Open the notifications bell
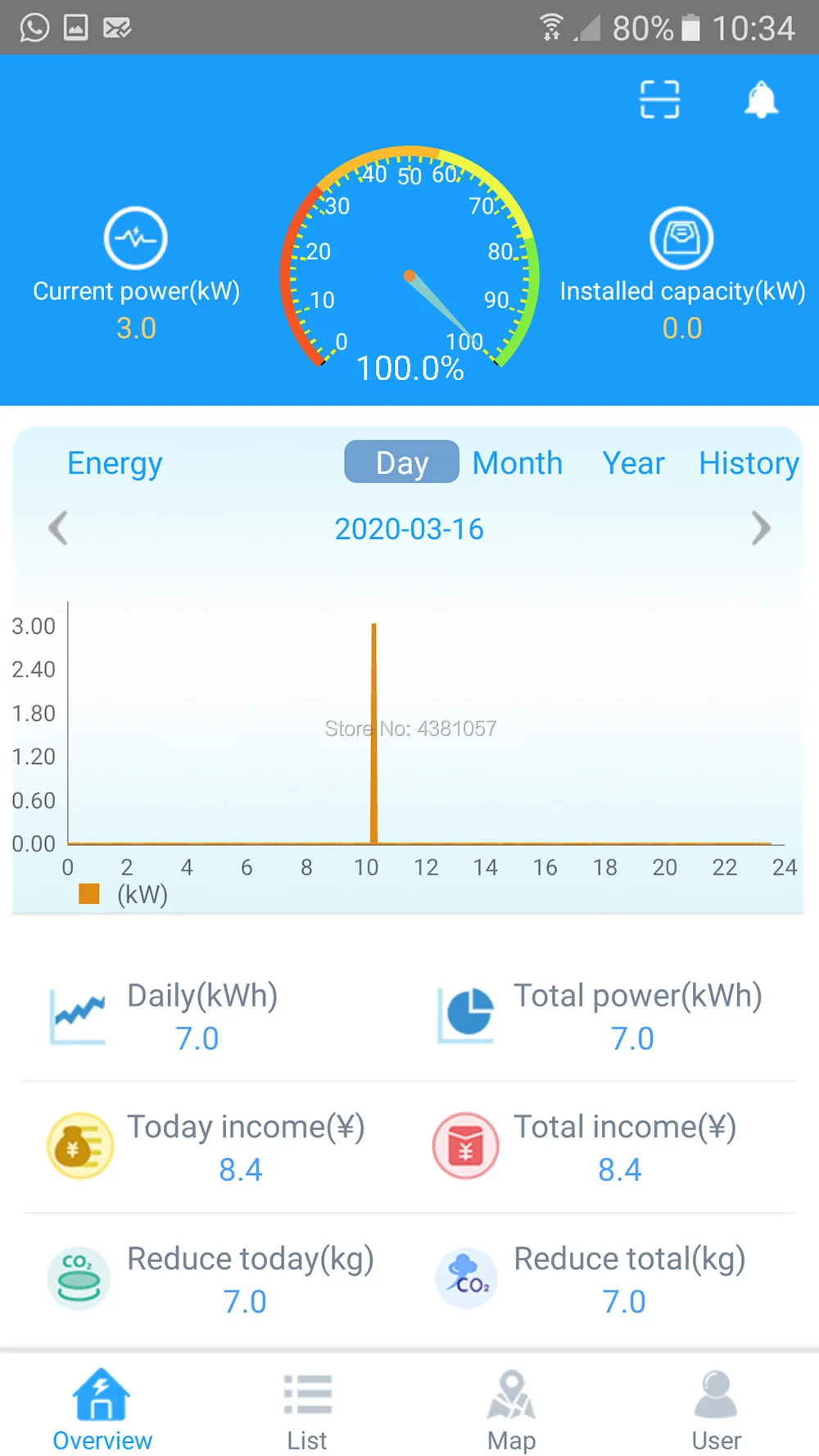The image size is (819, 1456). click(761, 100)
